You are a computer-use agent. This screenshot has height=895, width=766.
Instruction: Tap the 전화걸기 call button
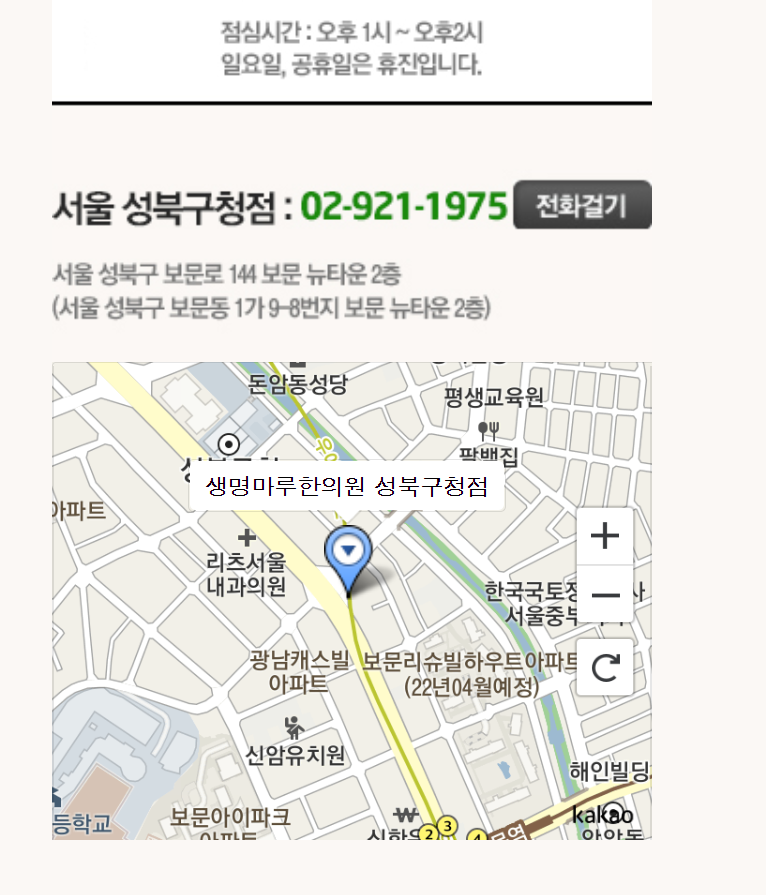pos(582,205)
